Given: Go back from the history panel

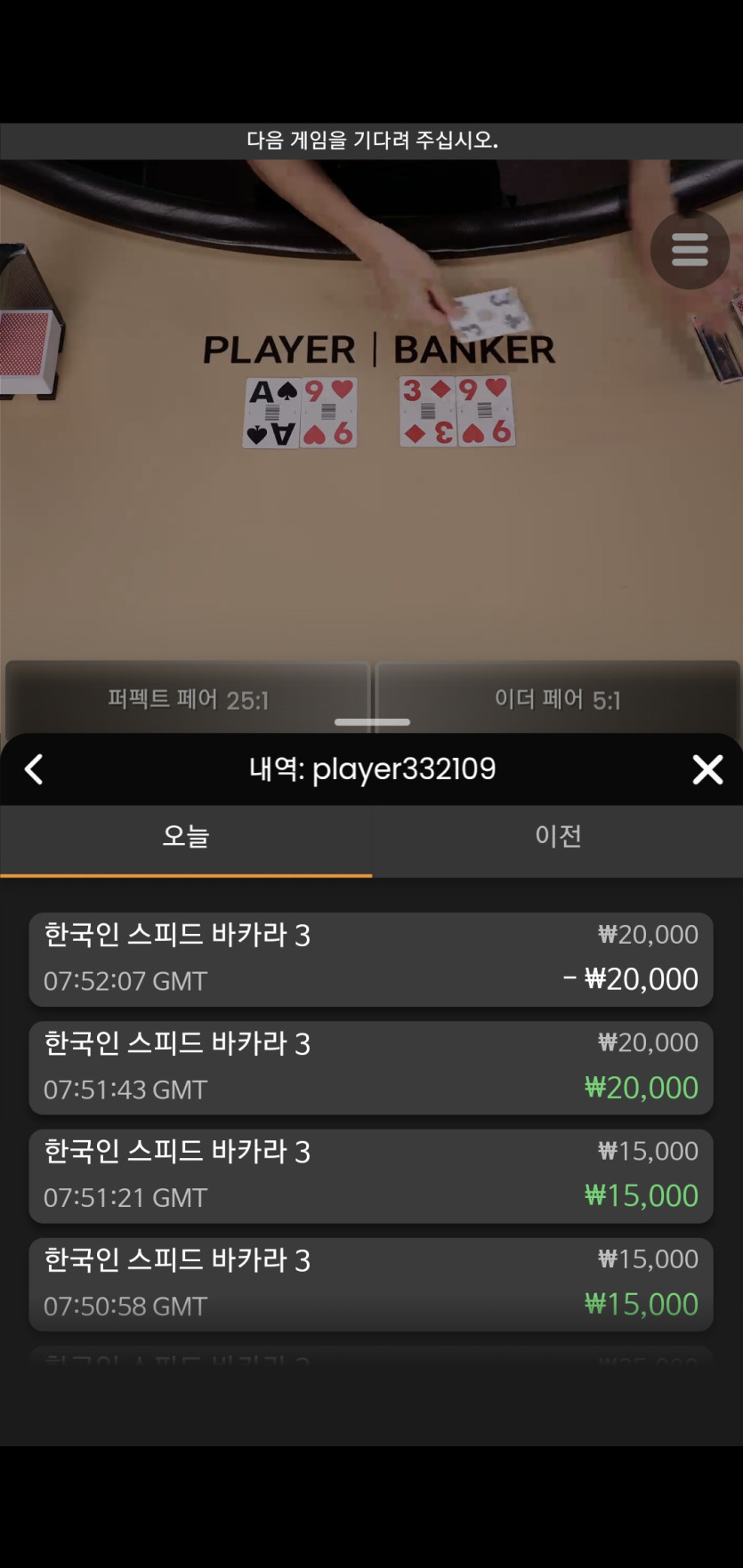Looking at the screenshot, I should point(34,769).
